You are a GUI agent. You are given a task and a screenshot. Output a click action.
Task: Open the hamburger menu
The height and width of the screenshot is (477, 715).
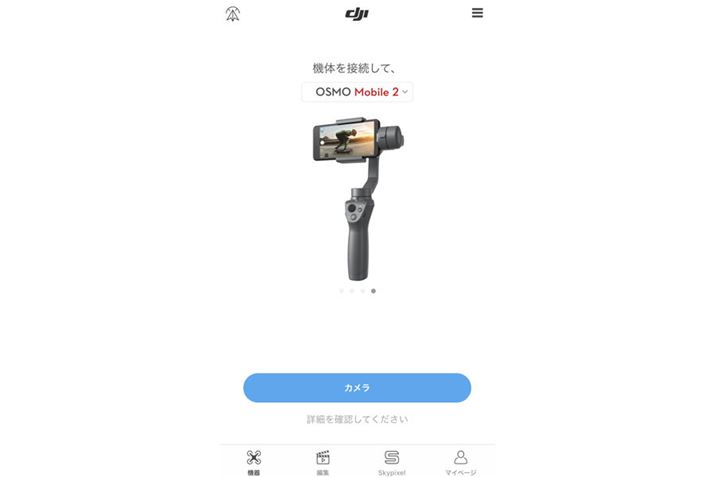tap(477, 13)
